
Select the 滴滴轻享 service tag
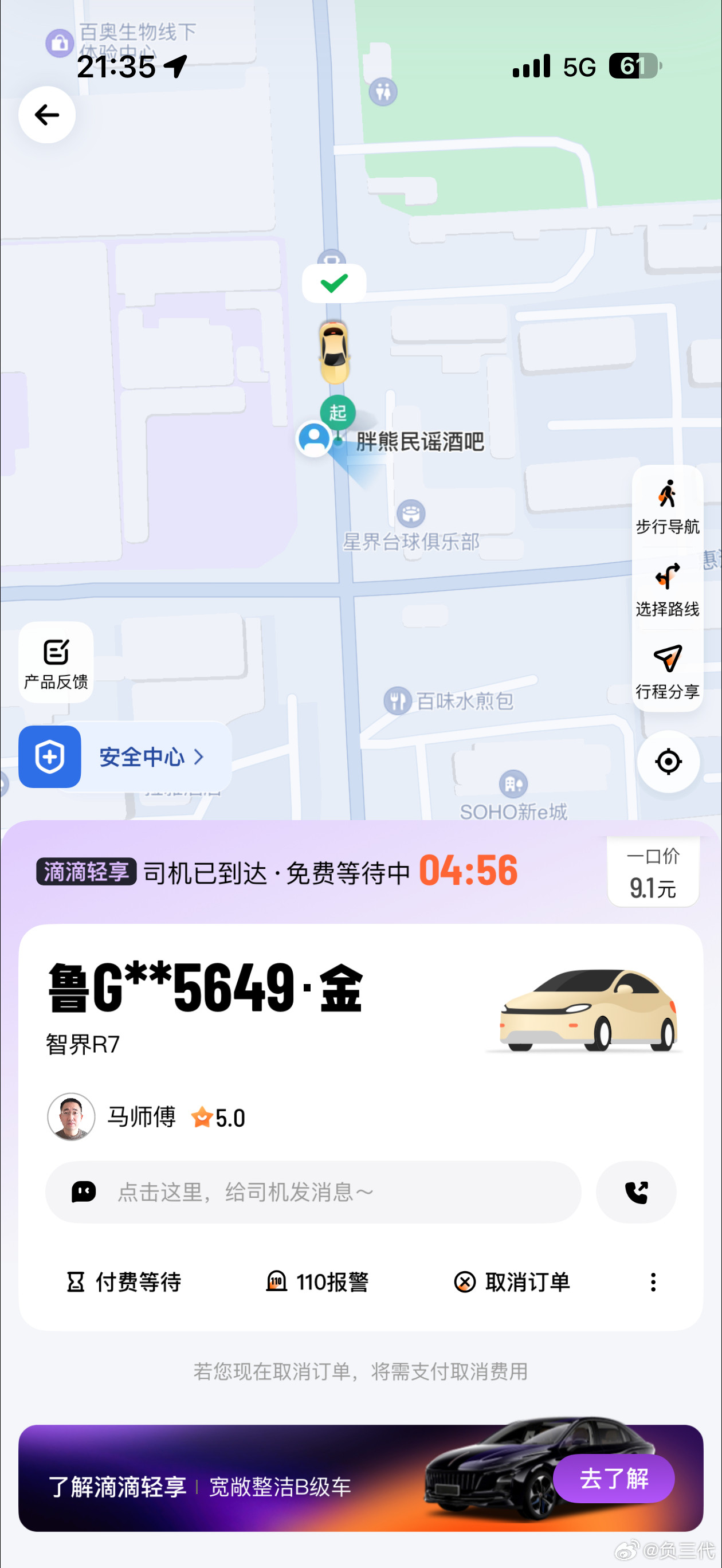tap(86, 872)
